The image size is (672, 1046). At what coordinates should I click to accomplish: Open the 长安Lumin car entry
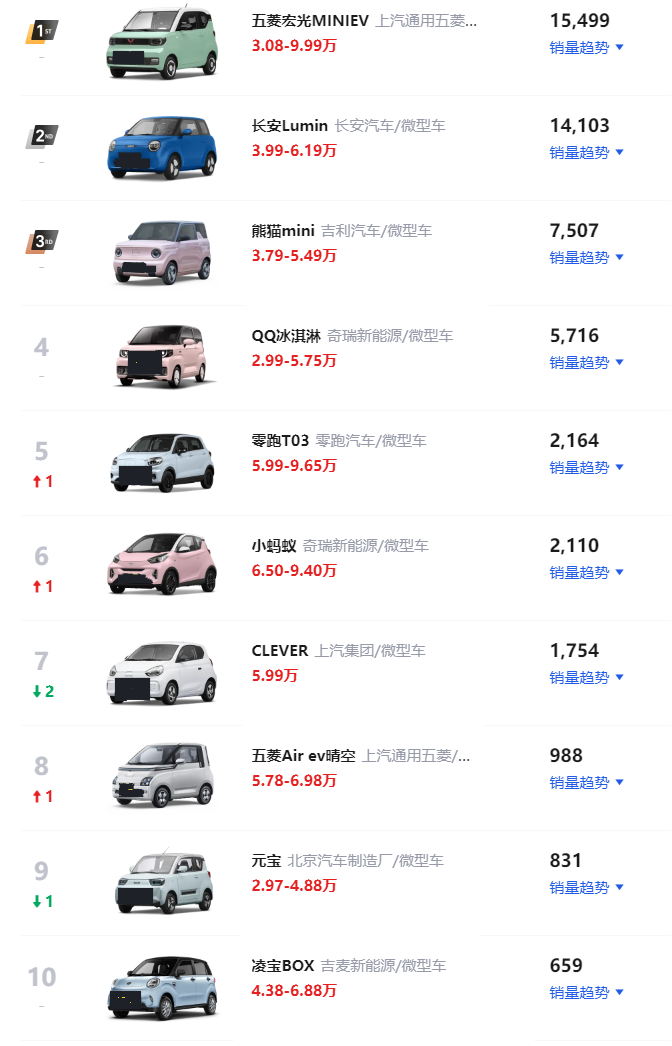click(289, 126)
